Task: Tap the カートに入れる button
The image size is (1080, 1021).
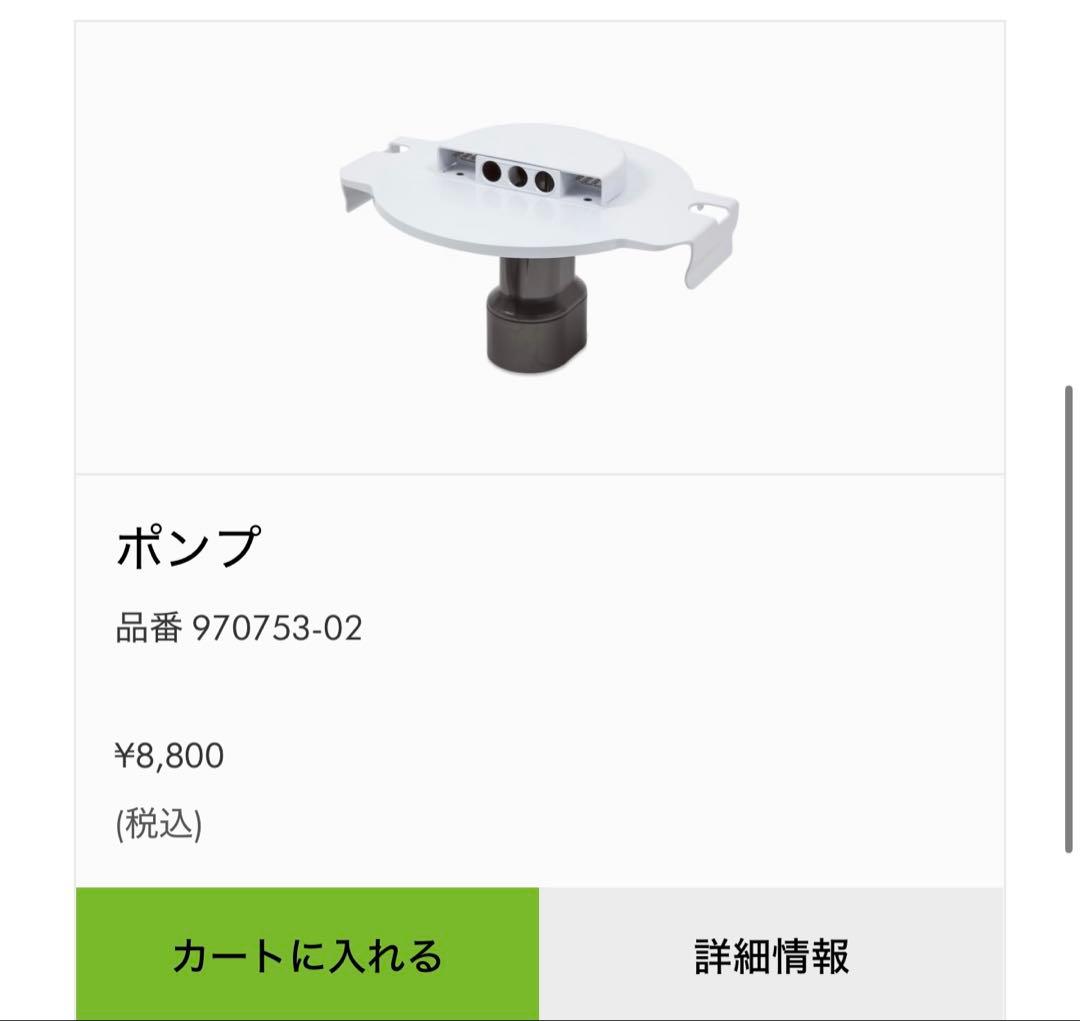Action: [x=307, y=955]
